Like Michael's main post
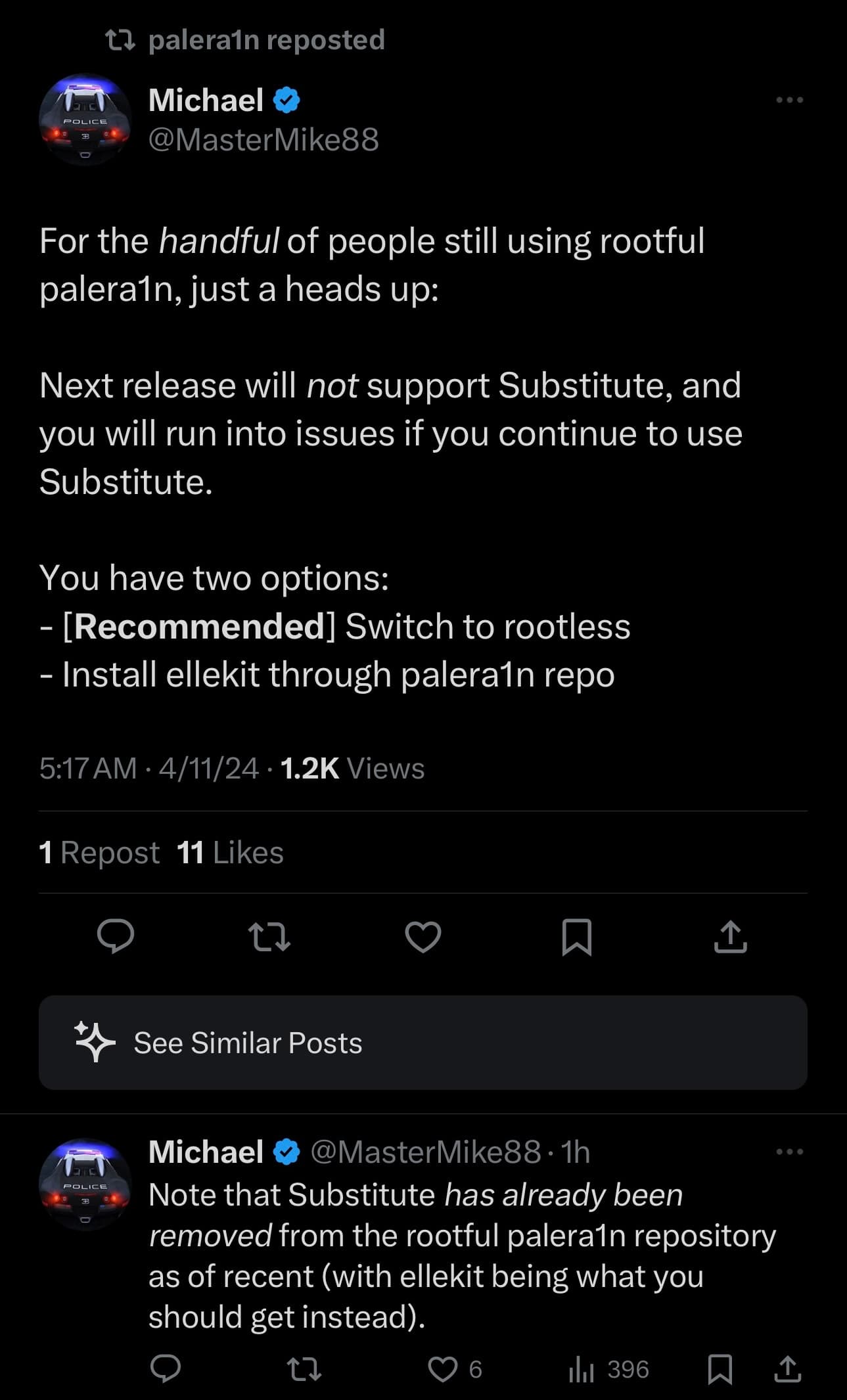847x1400 pixels. tap(423, 937)
